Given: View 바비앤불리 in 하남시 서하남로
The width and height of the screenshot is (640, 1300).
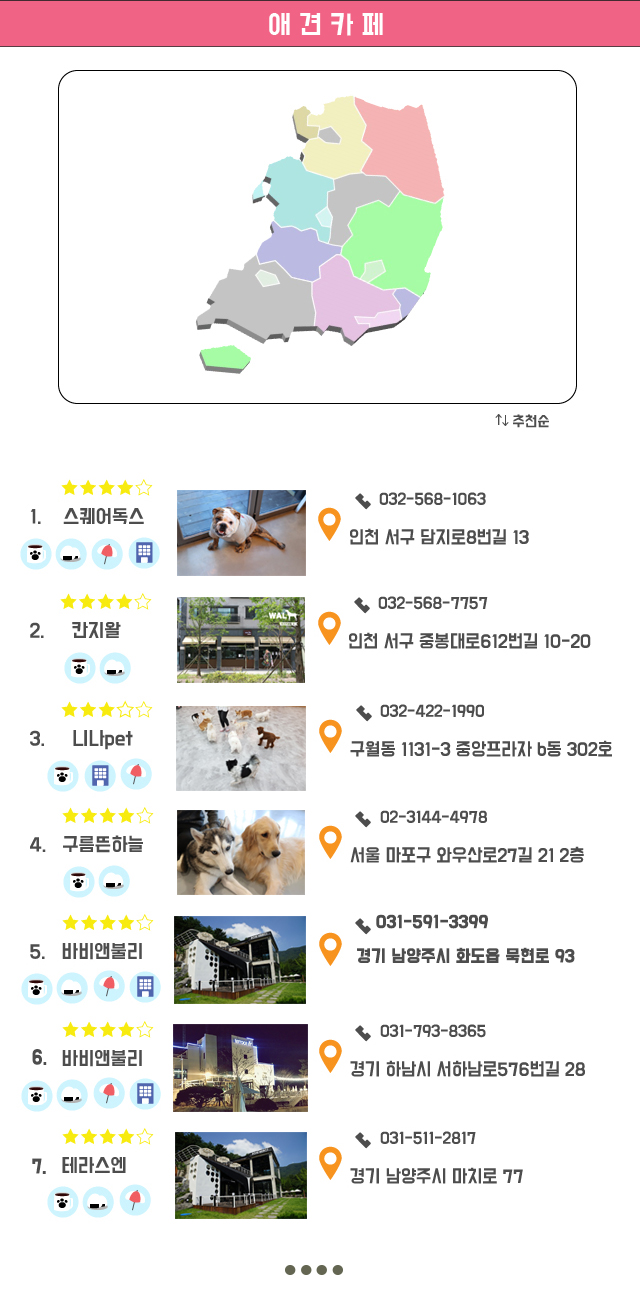Looking at the screenshot, I should (102, 1058).
